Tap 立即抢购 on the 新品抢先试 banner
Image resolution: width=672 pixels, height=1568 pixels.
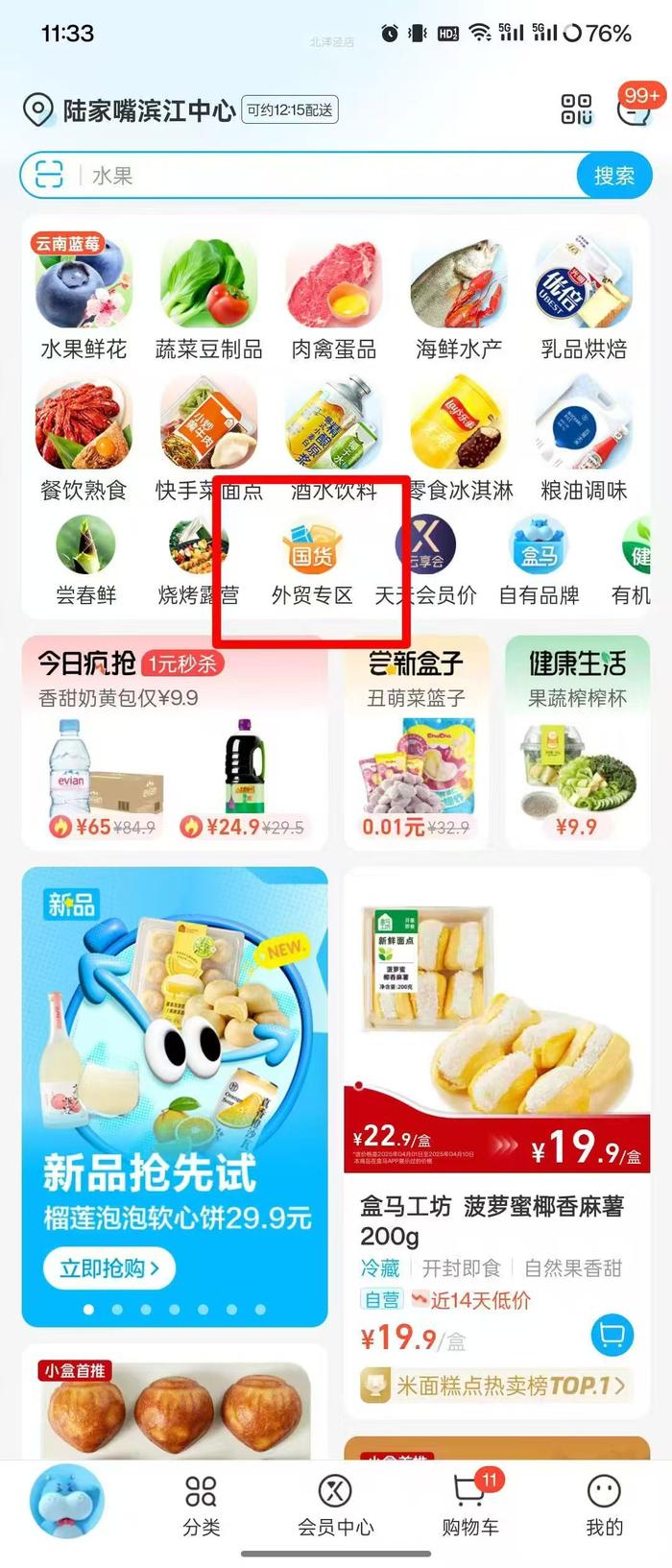pyautogui.click(x=108, y=1268)
